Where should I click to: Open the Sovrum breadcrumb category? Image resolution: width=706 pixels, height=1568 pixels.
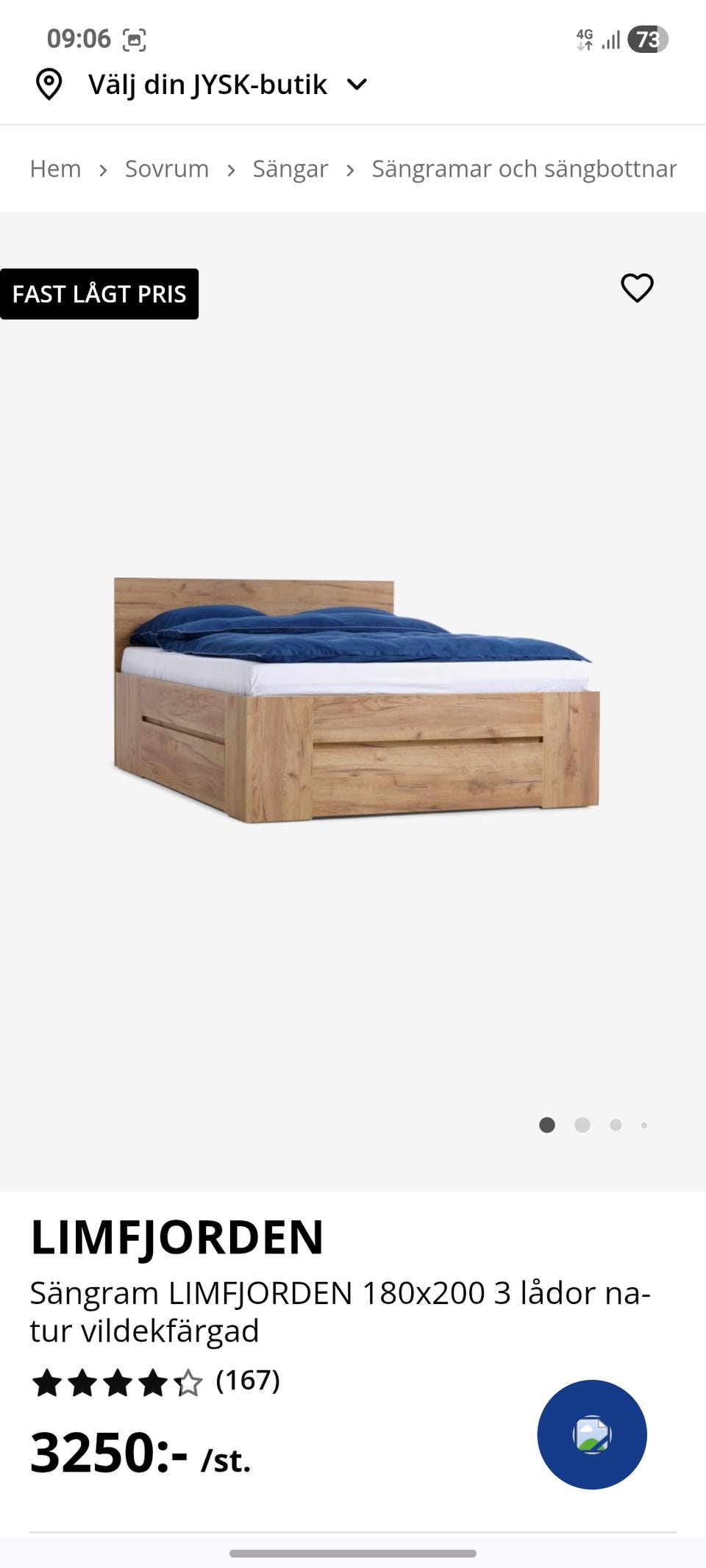click(167, 169)
